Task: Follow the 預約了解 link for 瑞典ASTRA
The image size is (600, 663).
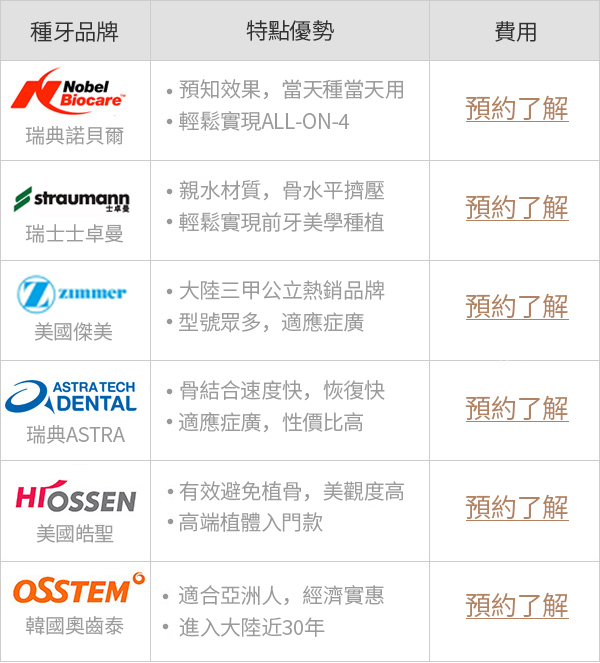Action: coord(517,408)
